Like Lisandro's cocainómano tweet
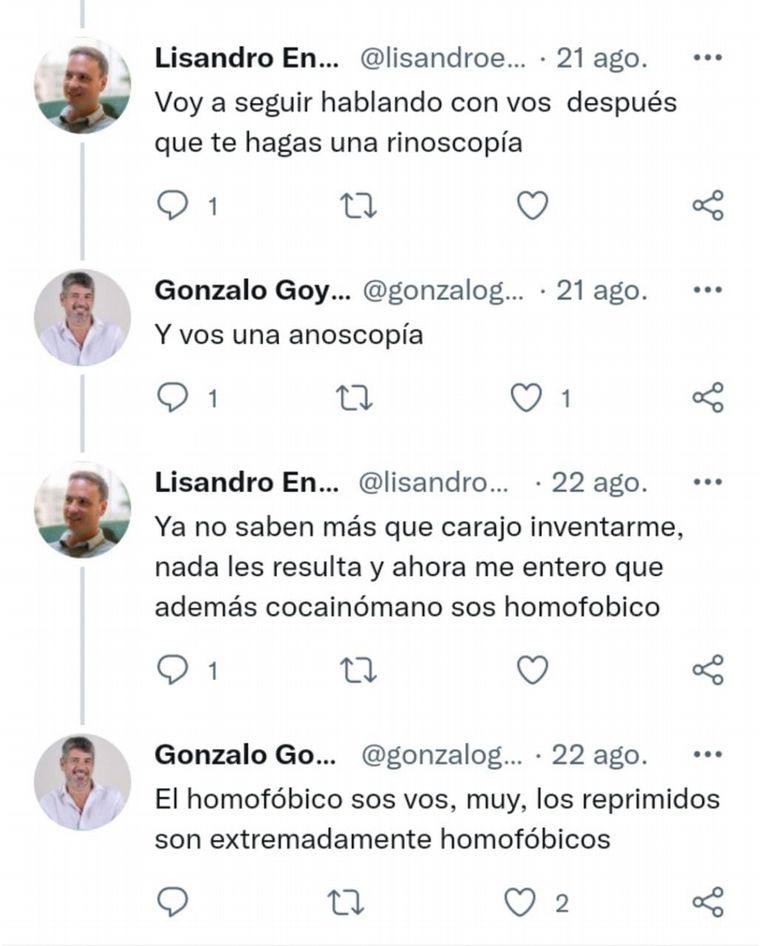 click(532, 670)
